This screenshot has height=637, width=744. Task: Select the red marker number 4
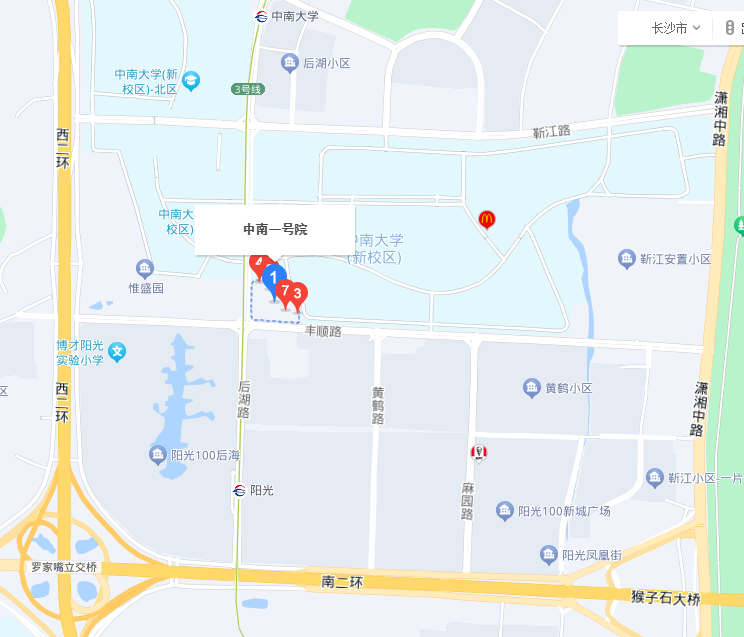coord(257,262)
